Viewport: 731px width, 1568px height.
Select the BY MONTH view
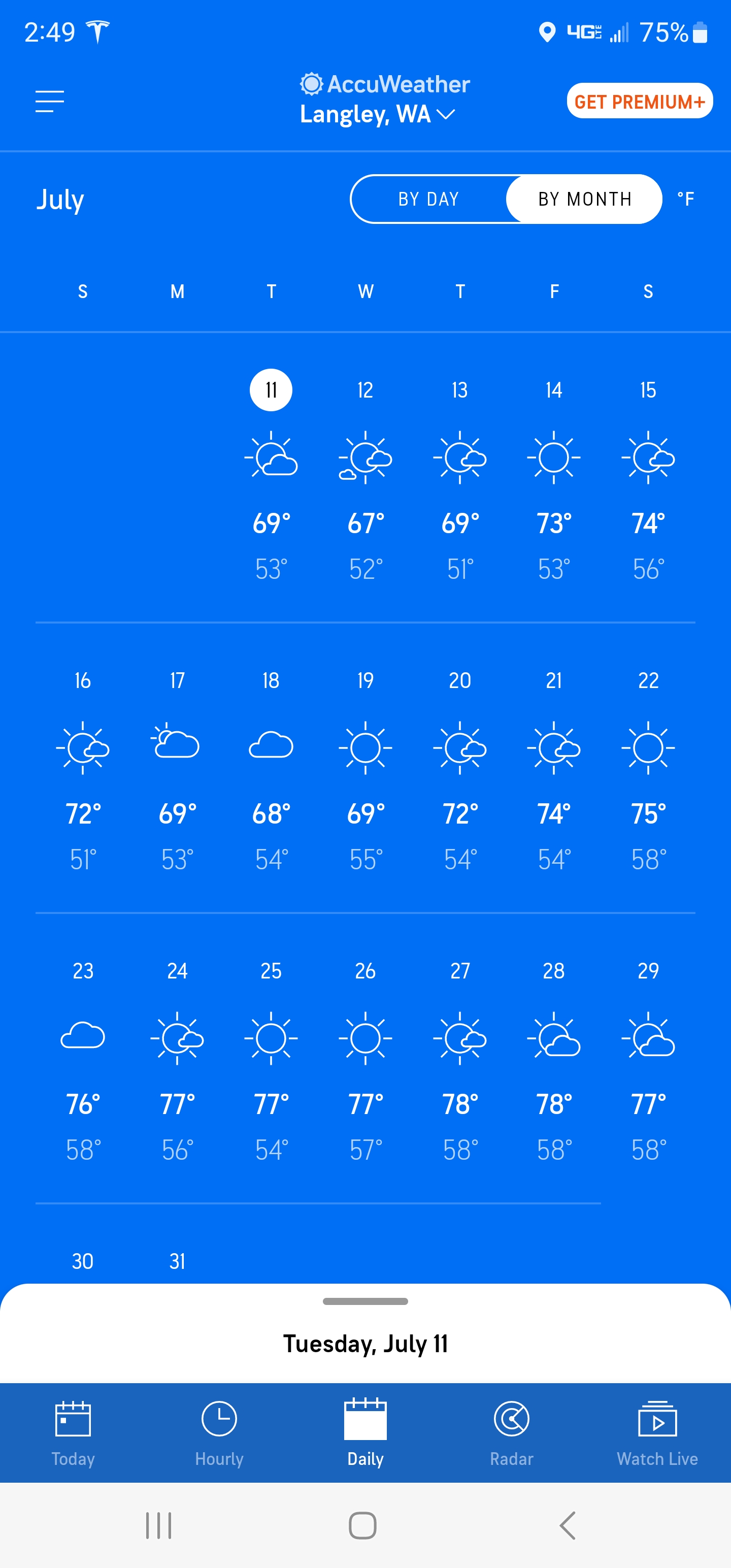pyautogui.click(x=584, y=199)
